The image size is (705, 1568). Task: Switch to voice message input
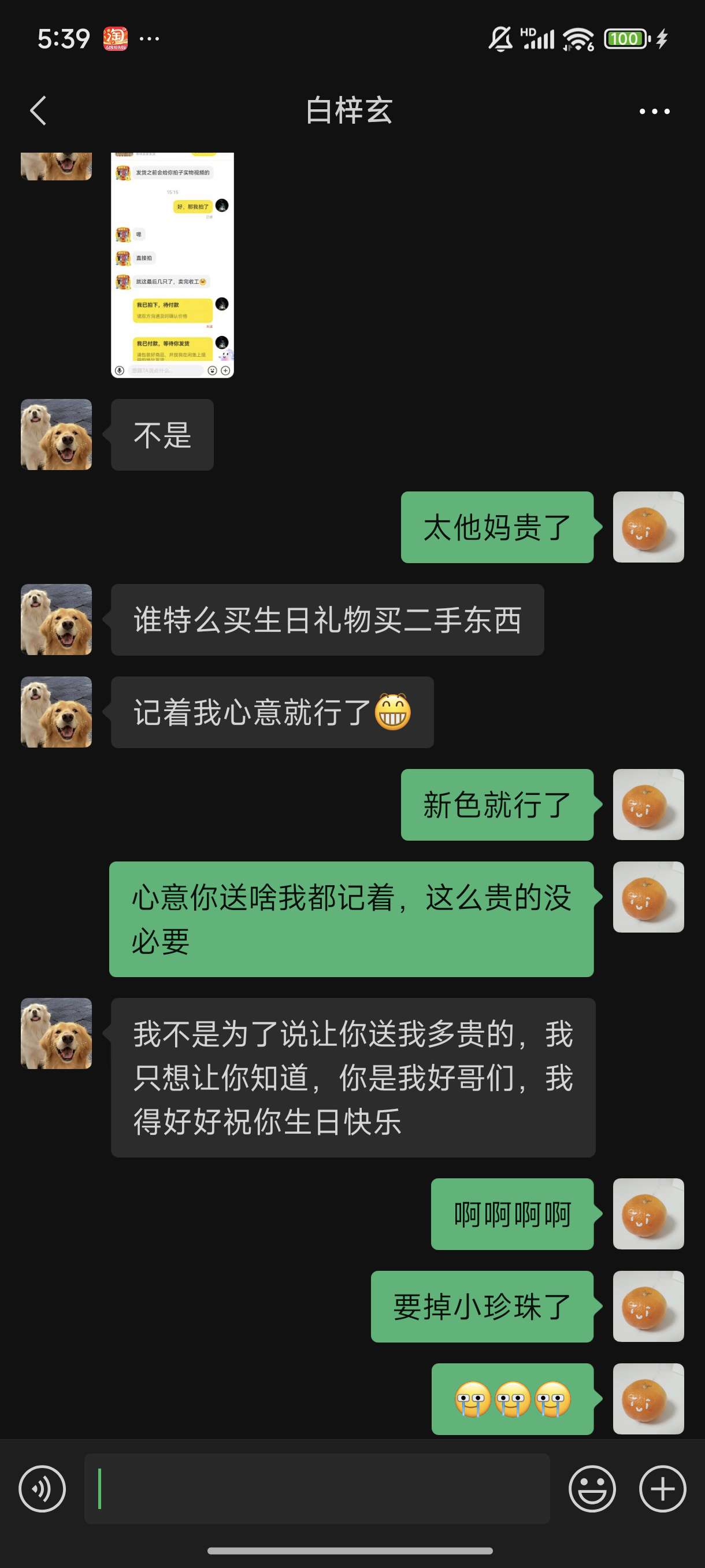(42, 1488)
